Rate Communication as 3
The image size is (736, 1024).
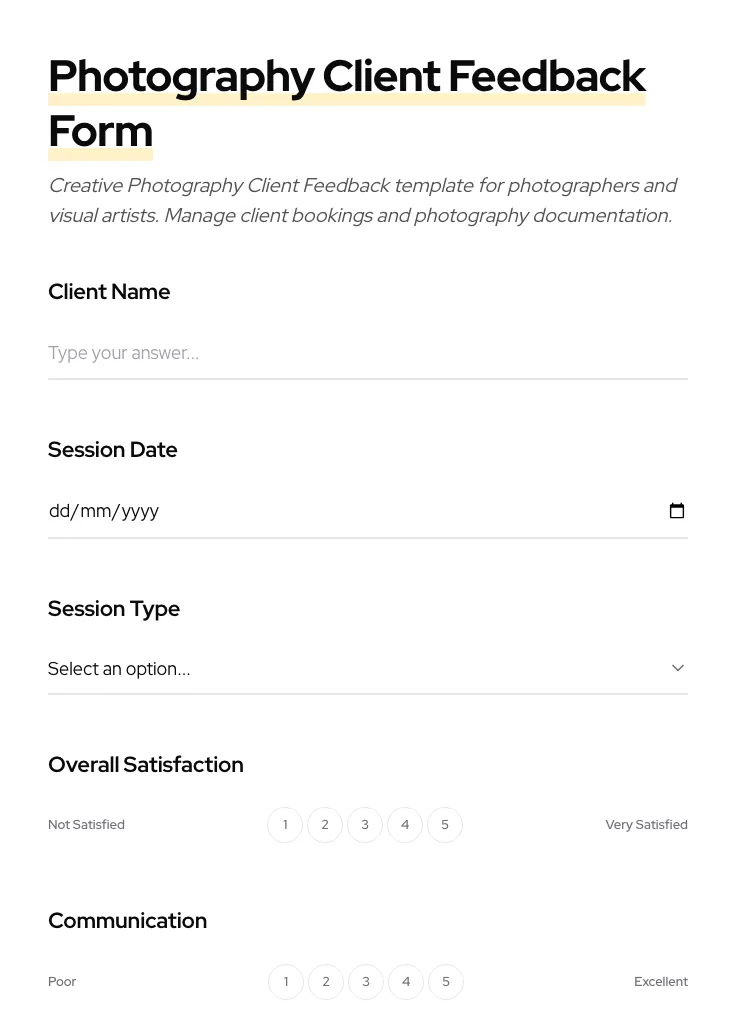coord(366,981)
